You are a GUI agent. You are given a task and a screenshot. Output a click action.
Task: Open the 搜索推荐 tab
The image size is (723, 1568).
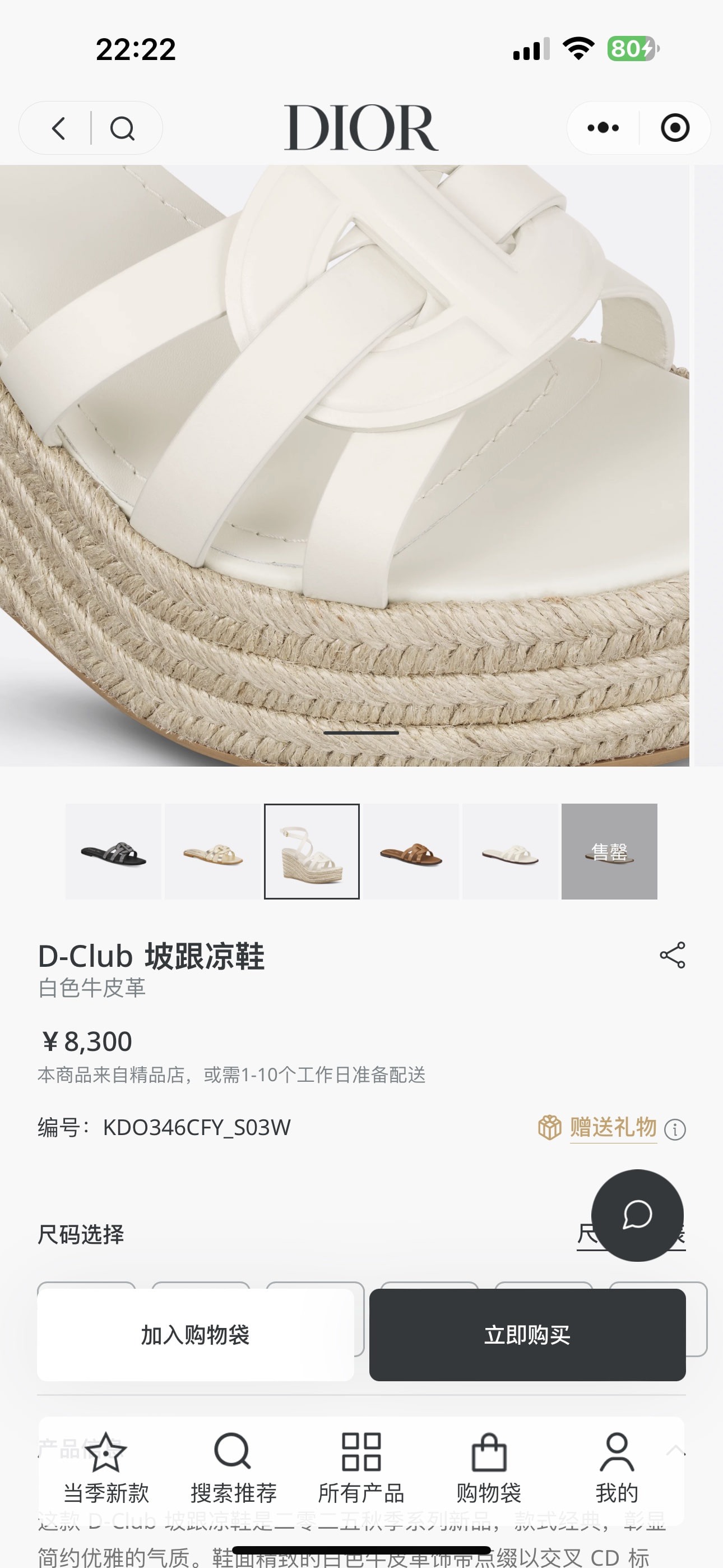(234, 1468)
